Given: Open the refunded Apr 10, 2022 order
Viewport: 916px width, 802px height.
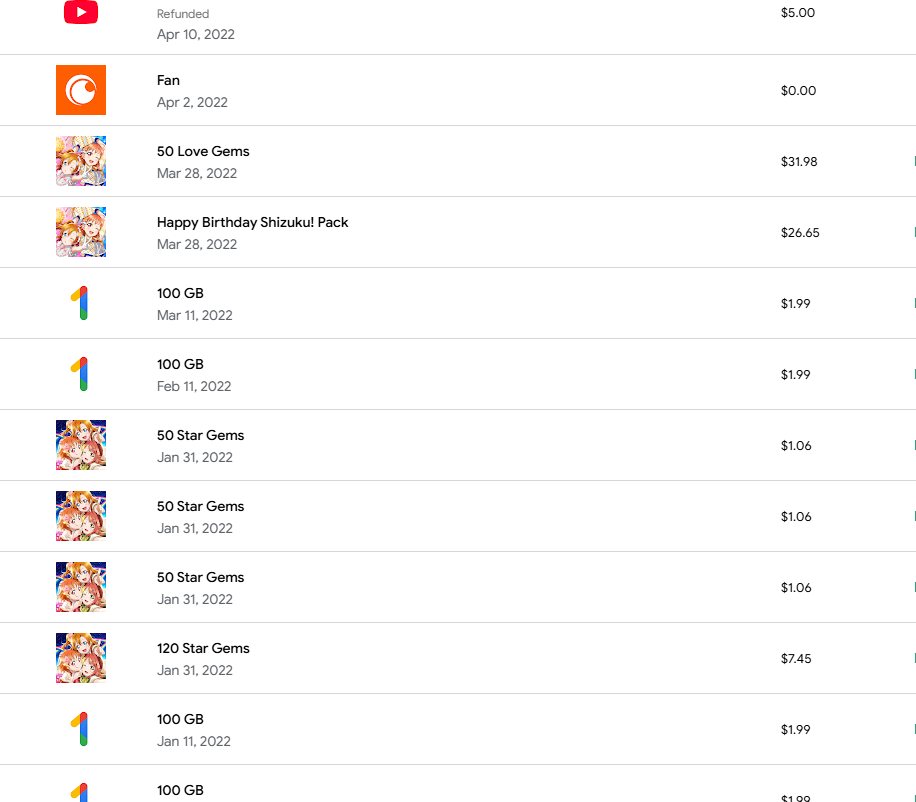Looking at the screenshot, I should pos(196,24).
